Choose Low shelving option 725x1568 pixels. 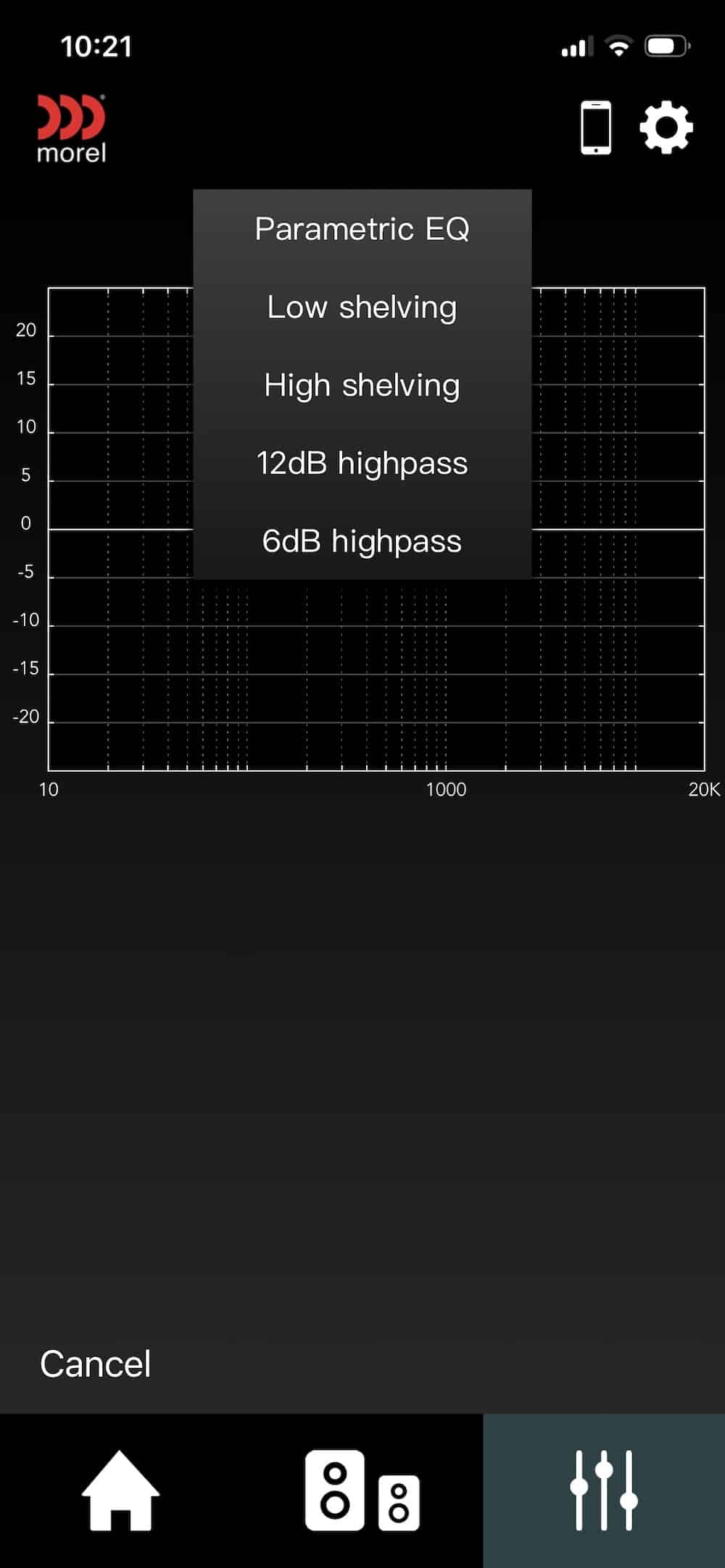click(362, 307)
